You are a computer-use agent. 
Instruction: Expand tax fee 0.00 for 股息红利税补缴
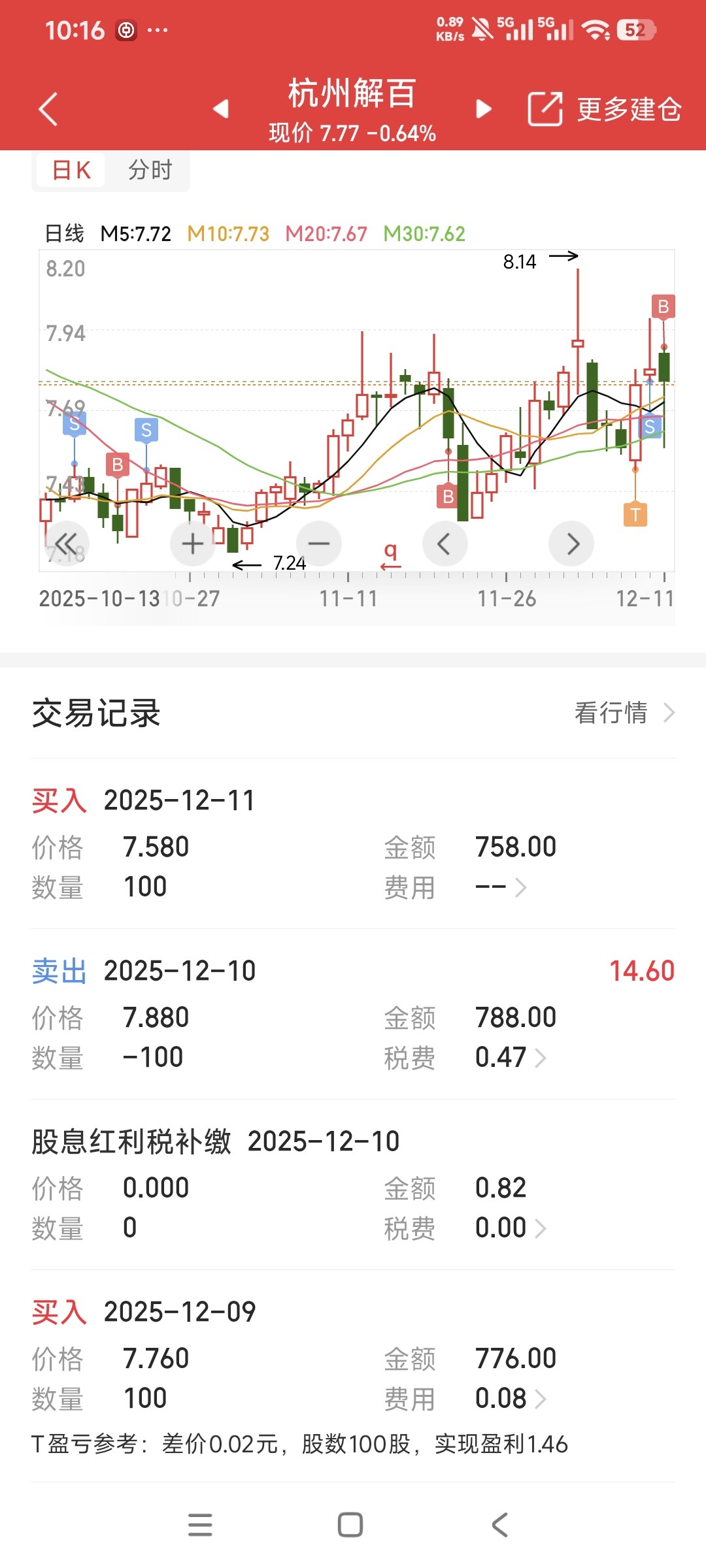tap(511, 1228)
